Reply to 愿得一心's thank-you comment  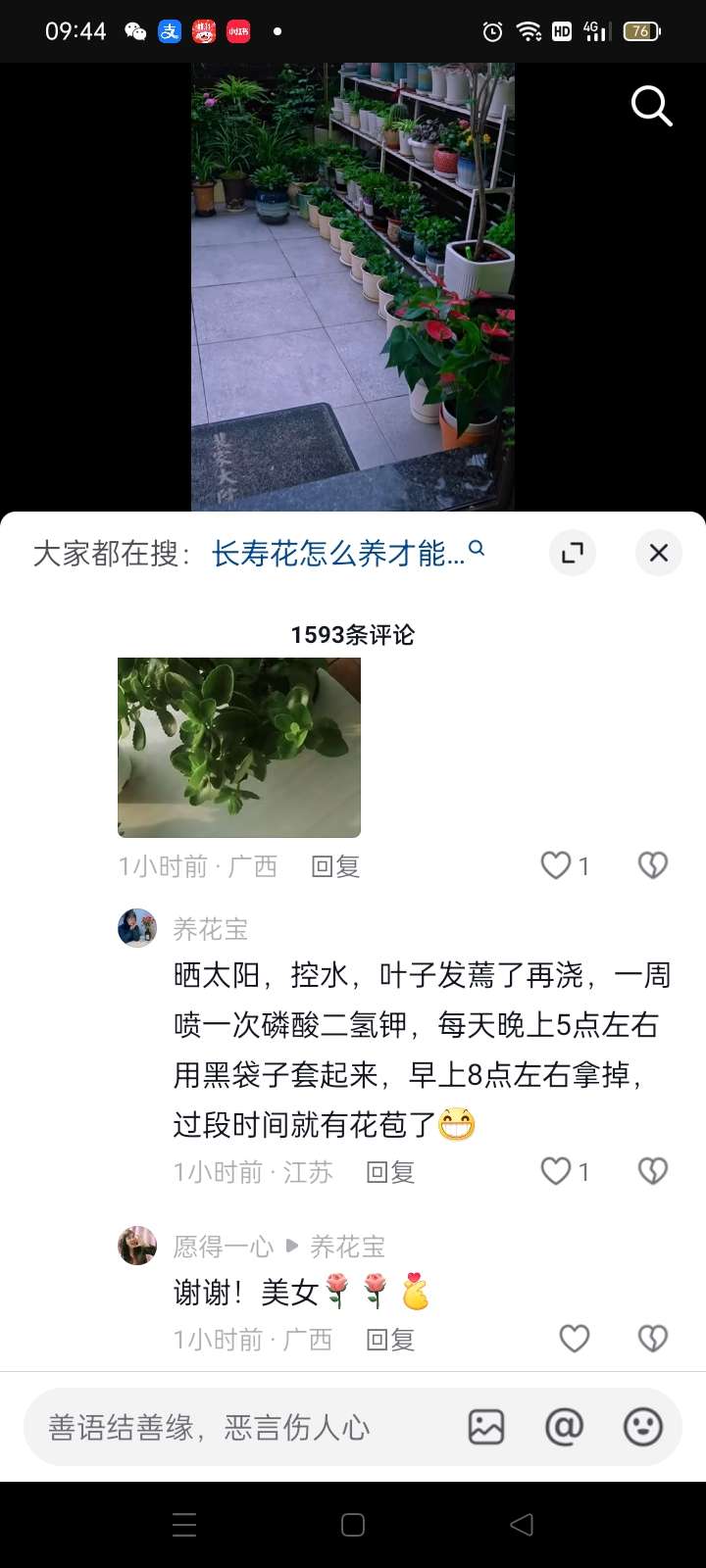click(x=390, y=1340)
